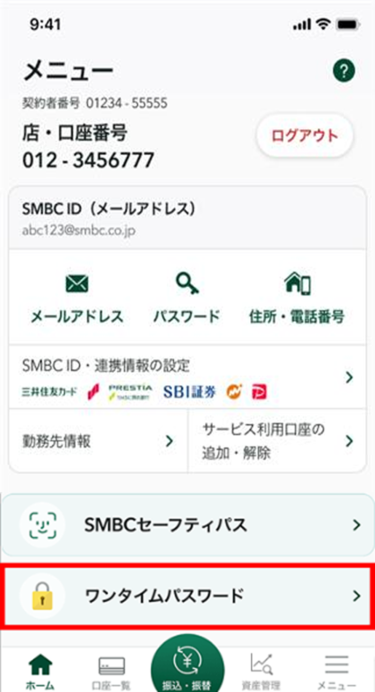Viewport: 375px width, 692px height.
Task: Open SMBCセーフティパス
Action: point(188,525)
